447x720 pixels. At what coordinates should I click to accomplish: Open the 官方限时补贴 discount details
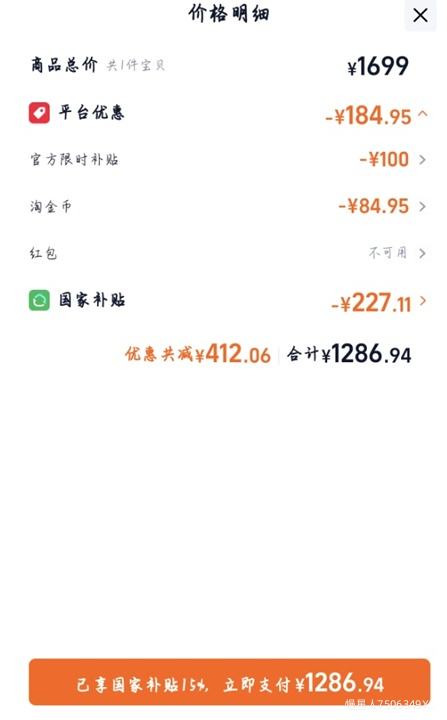click(228, 160)
